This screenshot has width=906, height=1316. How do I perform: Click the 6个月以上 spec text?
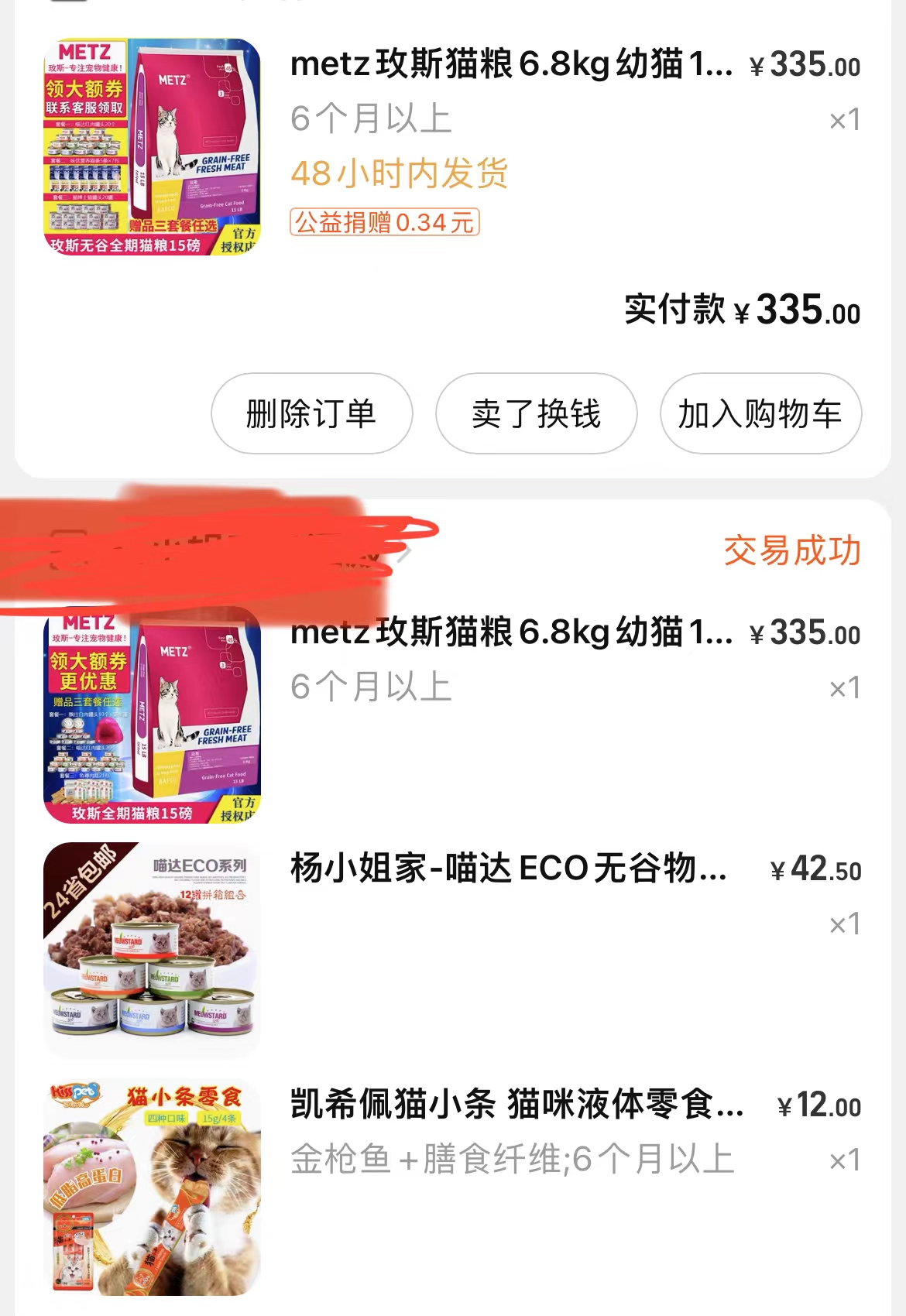372,120
